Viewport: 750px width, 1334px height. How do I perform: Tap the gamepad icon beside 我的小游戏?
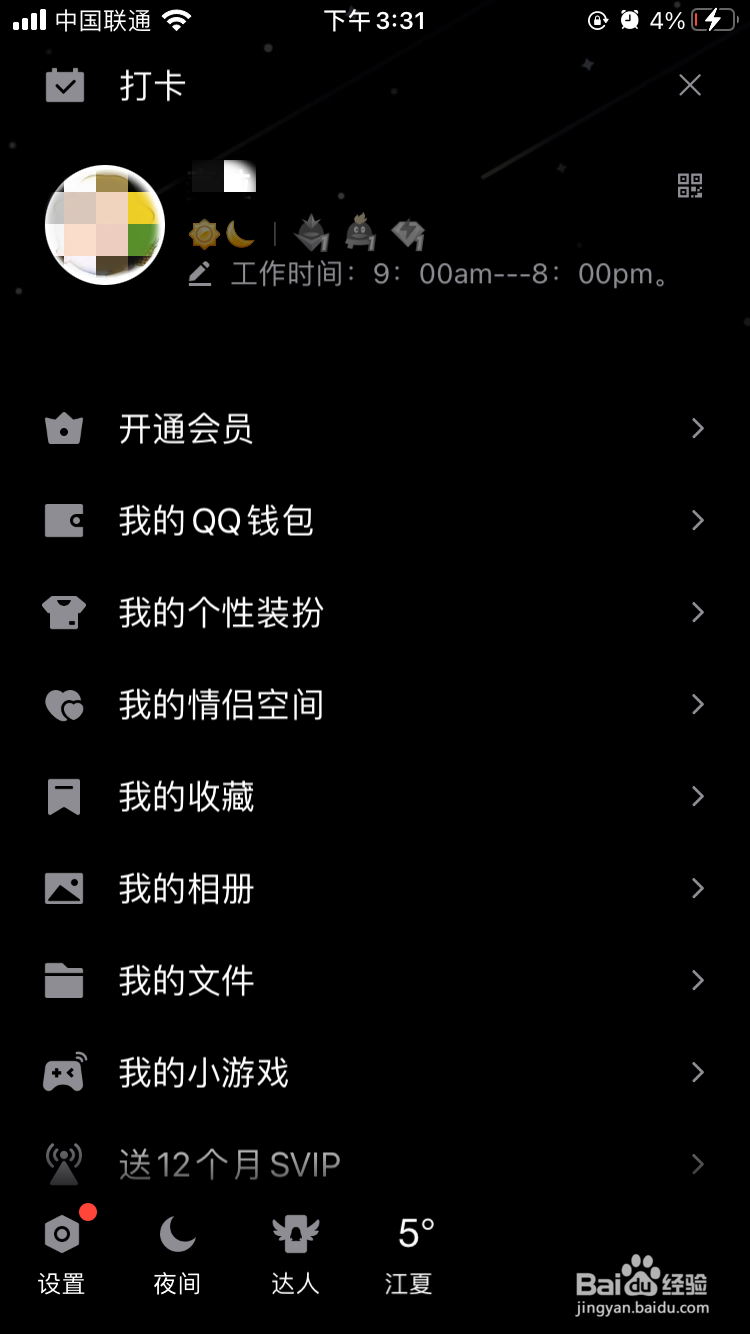pyautogui.click(x=63, y=1072)
